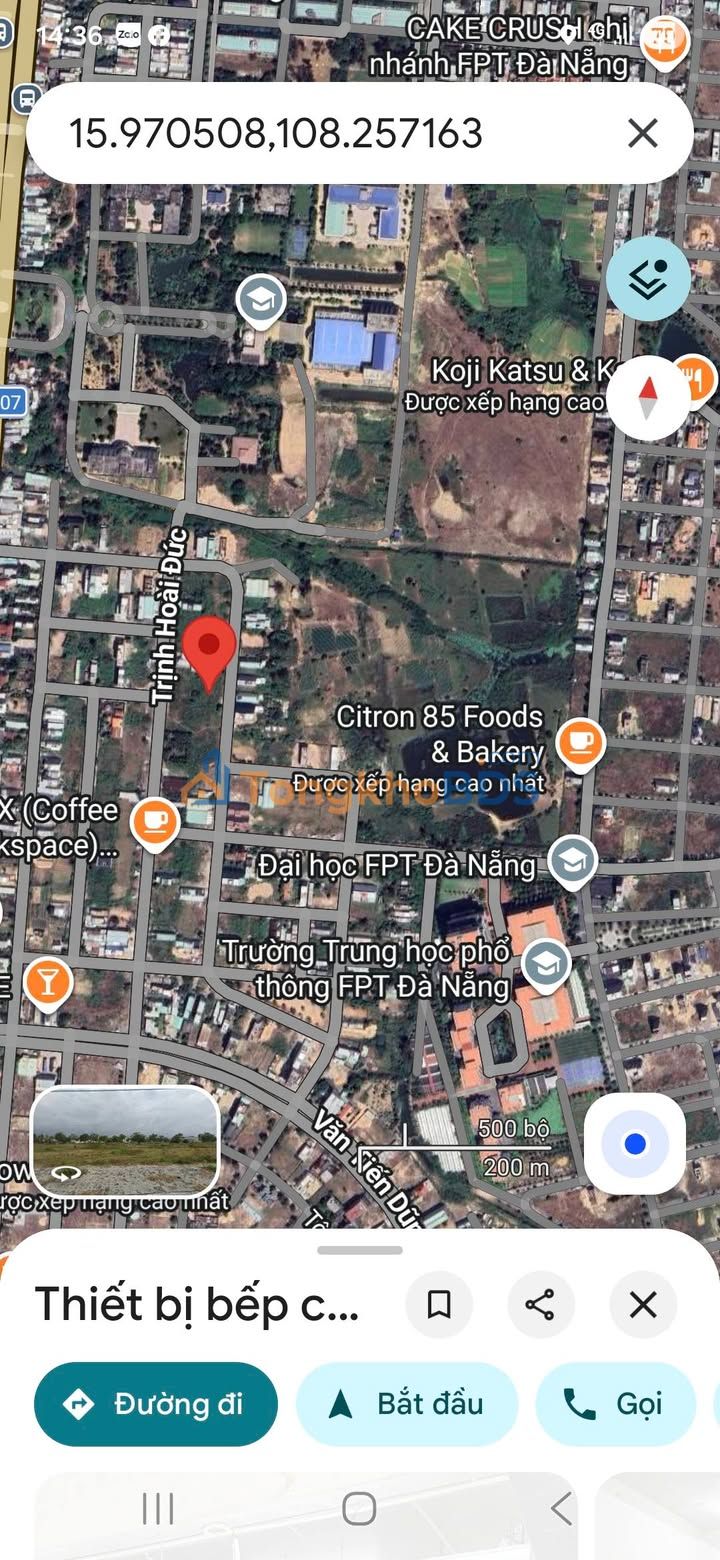Viewport: 720px width, 1560px height.
Task: Save this place with bookmark icon
Action: 439,1304
